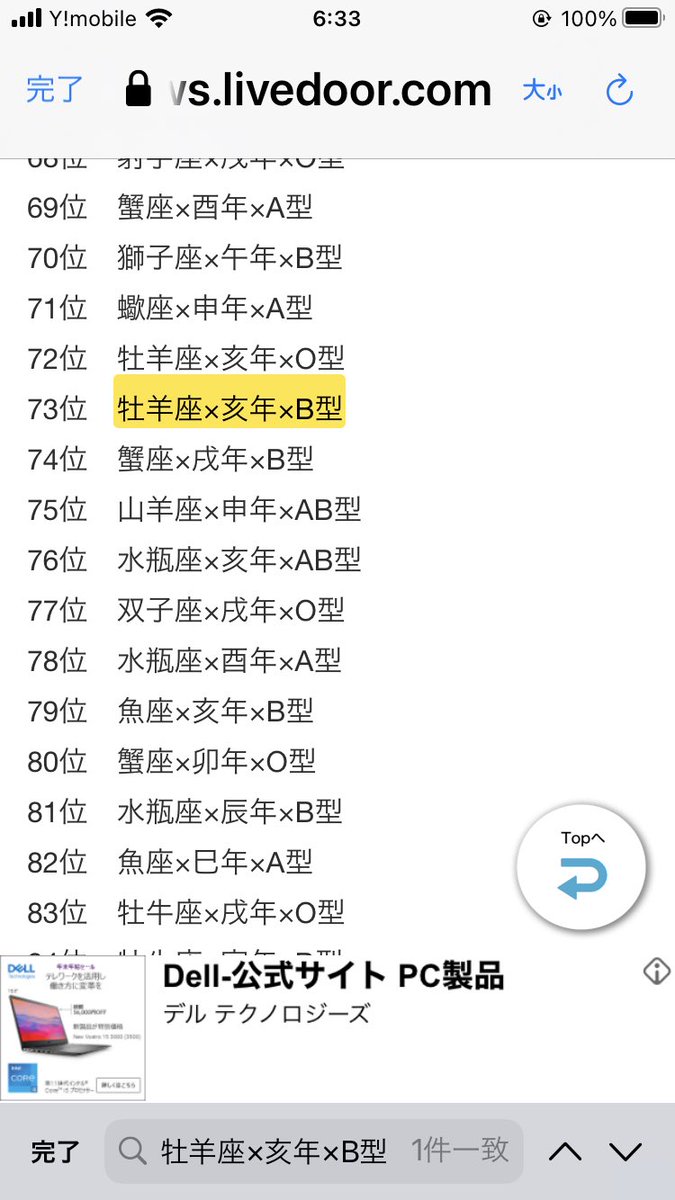Tap 完了 to close find-on-page
The width and height of the screenshot is (675, 1200).
(55, 1152)
